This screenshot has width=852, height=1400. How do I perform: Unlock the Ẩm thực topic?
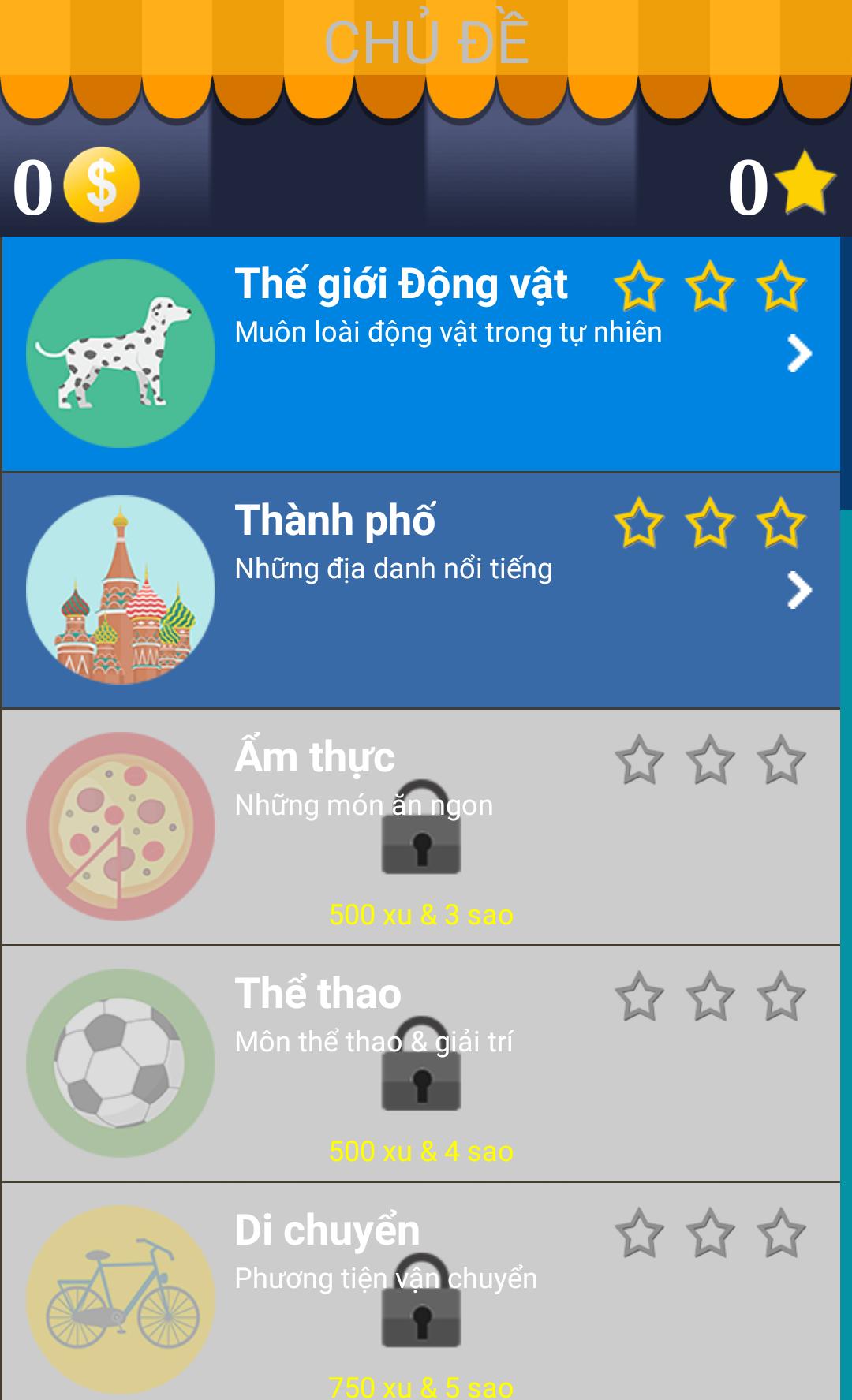click(x=420, y=828)
